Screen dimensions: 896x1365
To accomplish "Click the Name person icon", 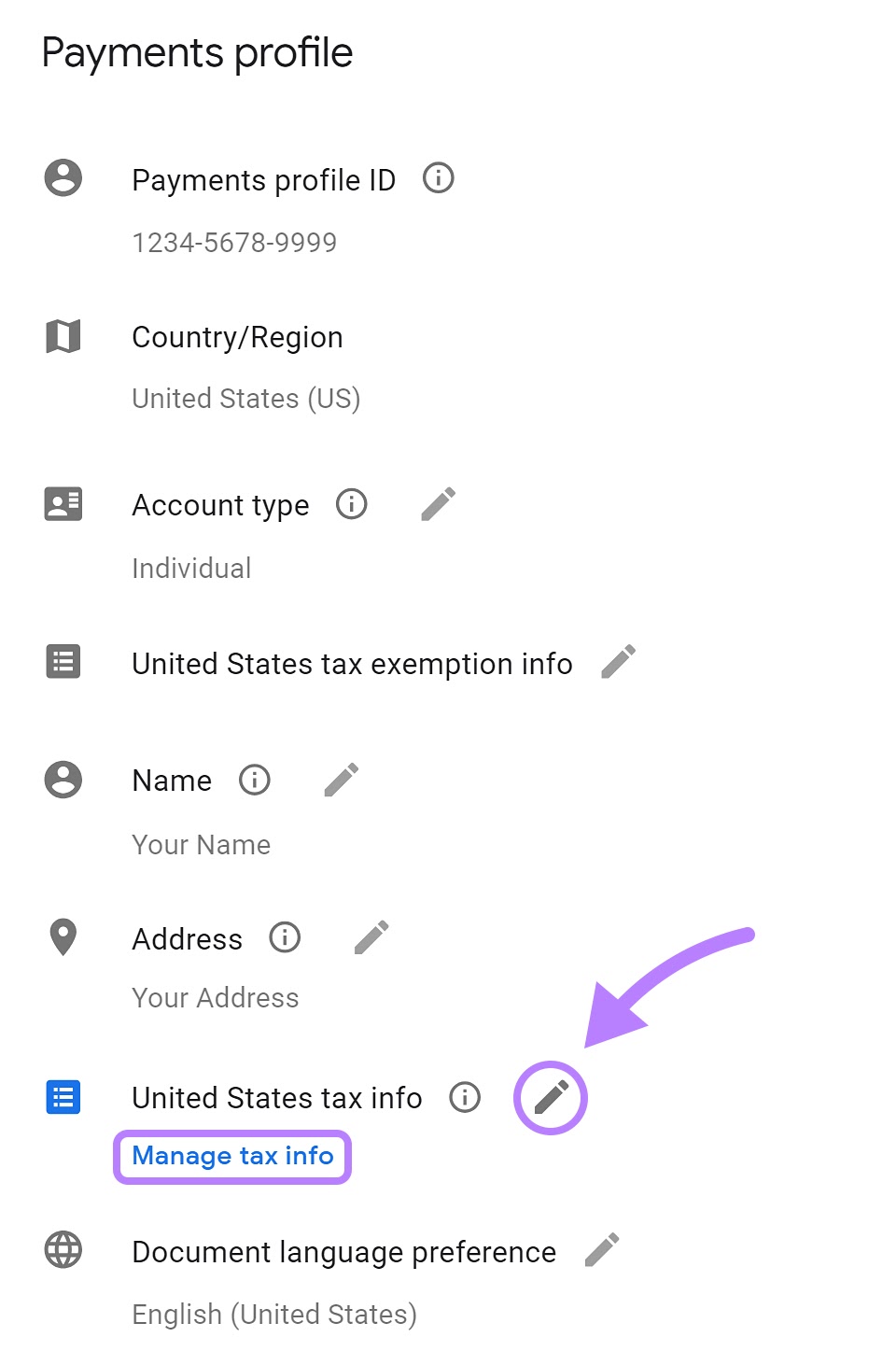I will (x=62, y=780).
